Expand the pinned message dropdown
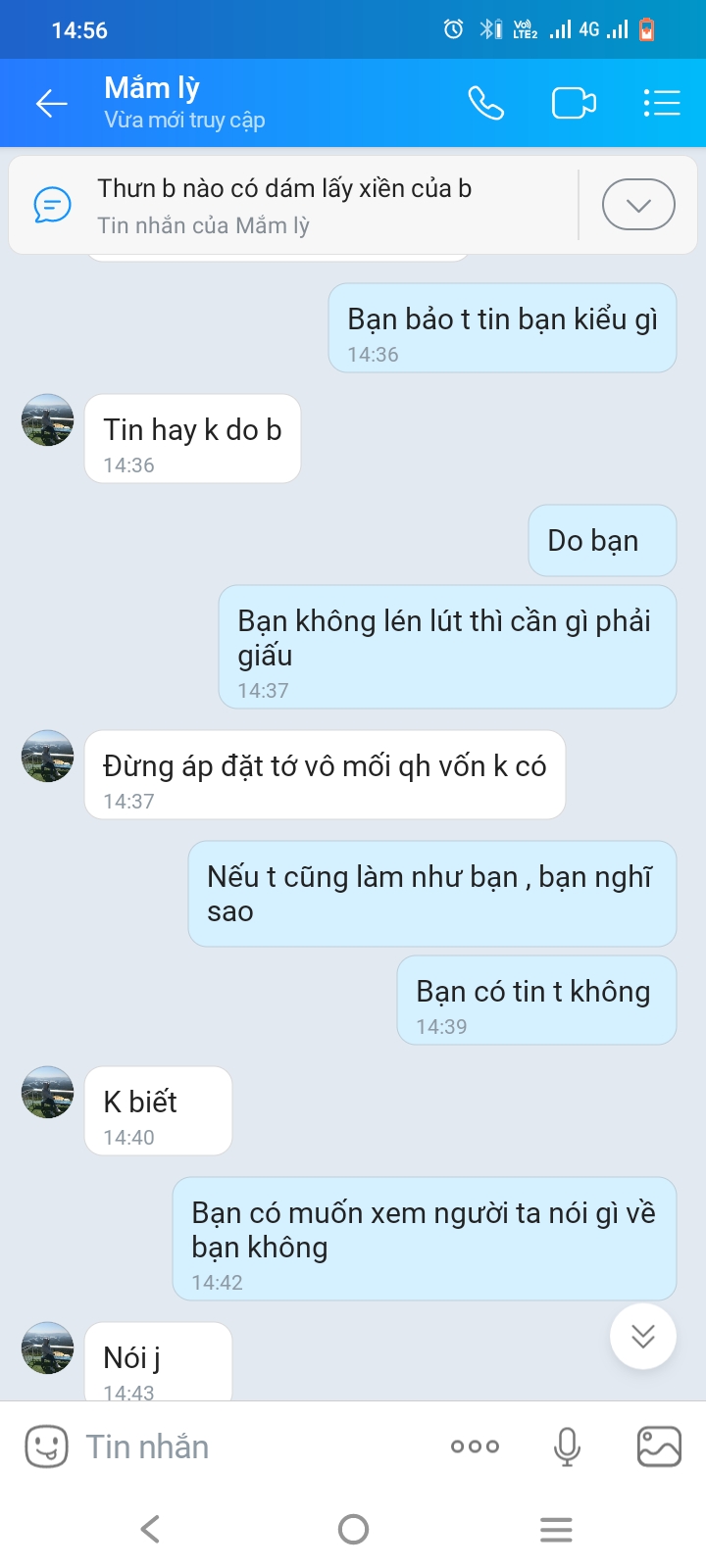This screenshot has width=706, height=1568. pos(638,205)
